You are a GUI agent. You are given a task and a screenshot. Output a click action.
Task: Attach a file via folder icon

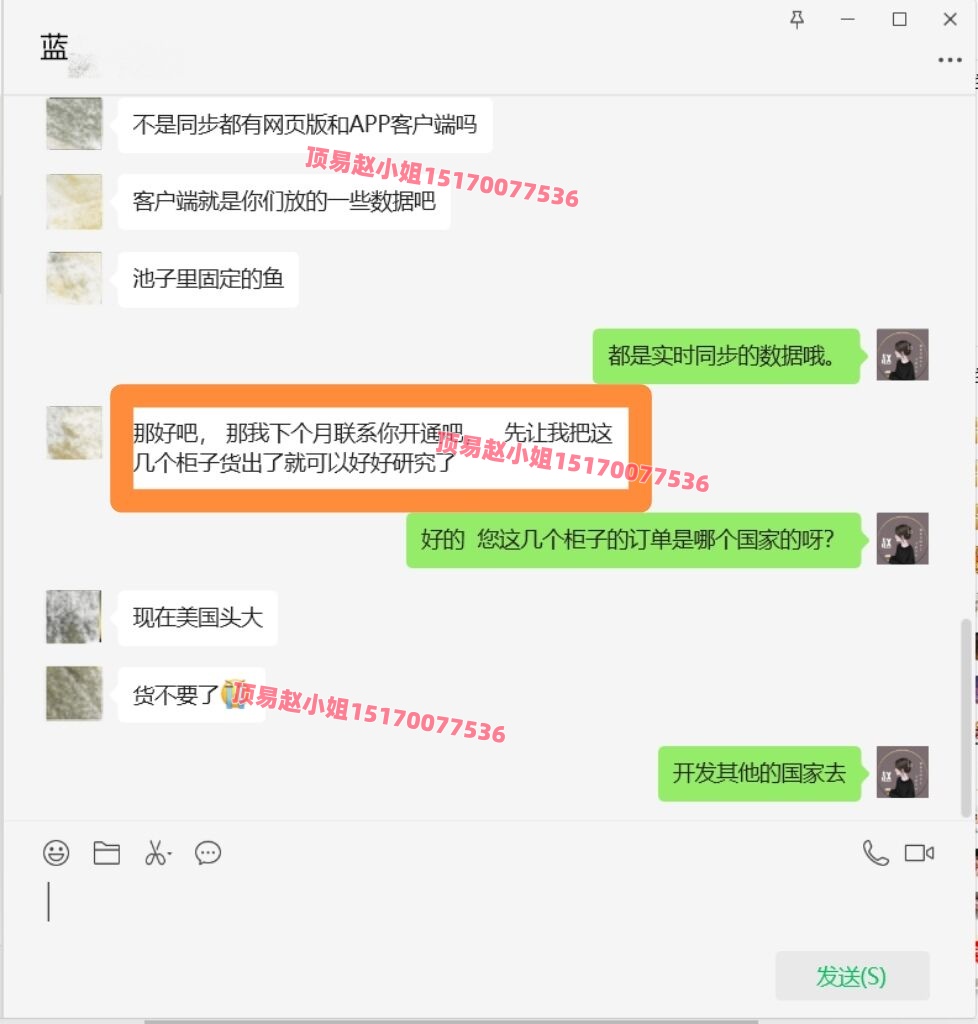click(106, 853)
